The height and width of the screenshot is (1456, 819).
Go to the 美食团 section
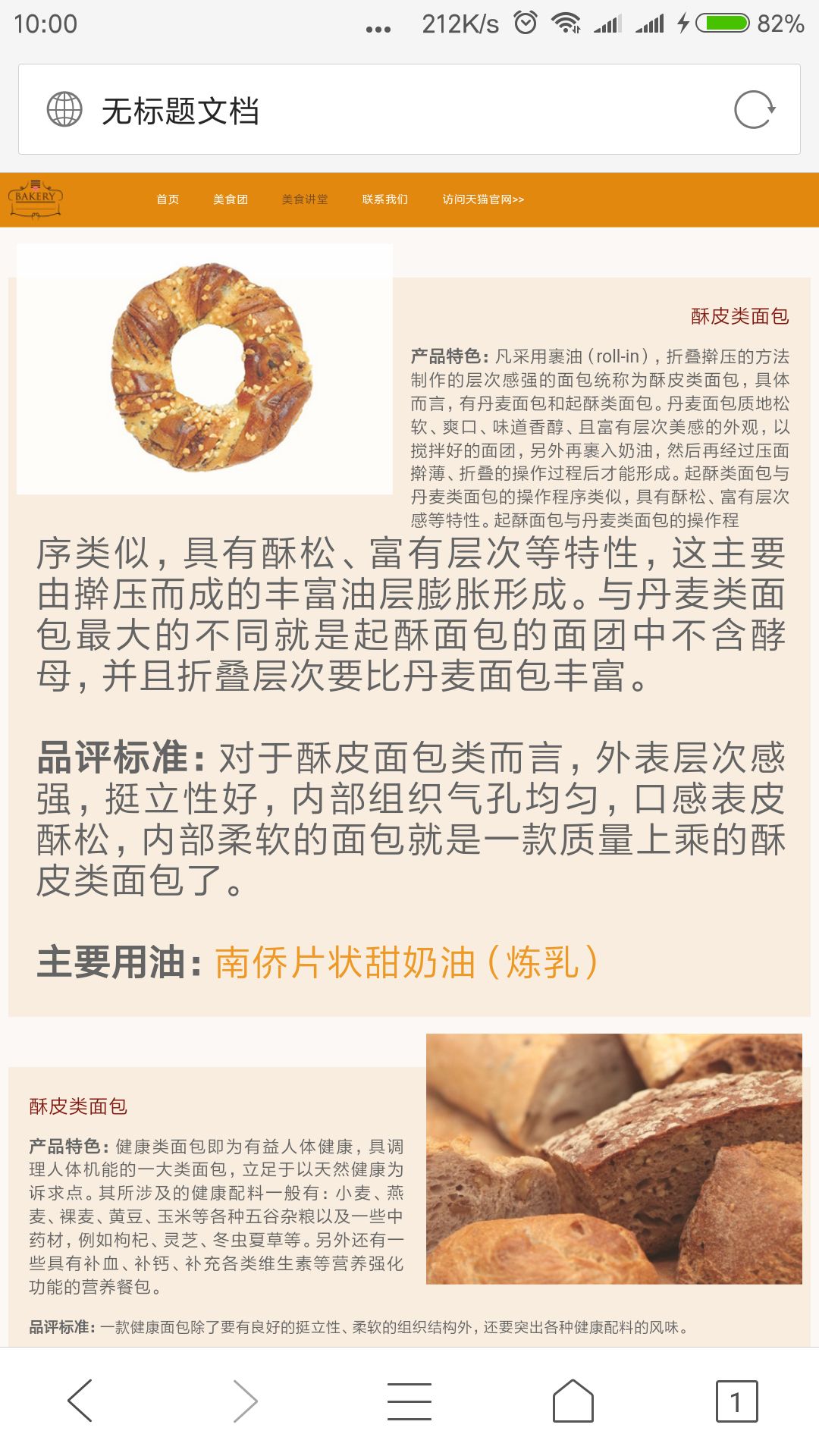point(231,199)
